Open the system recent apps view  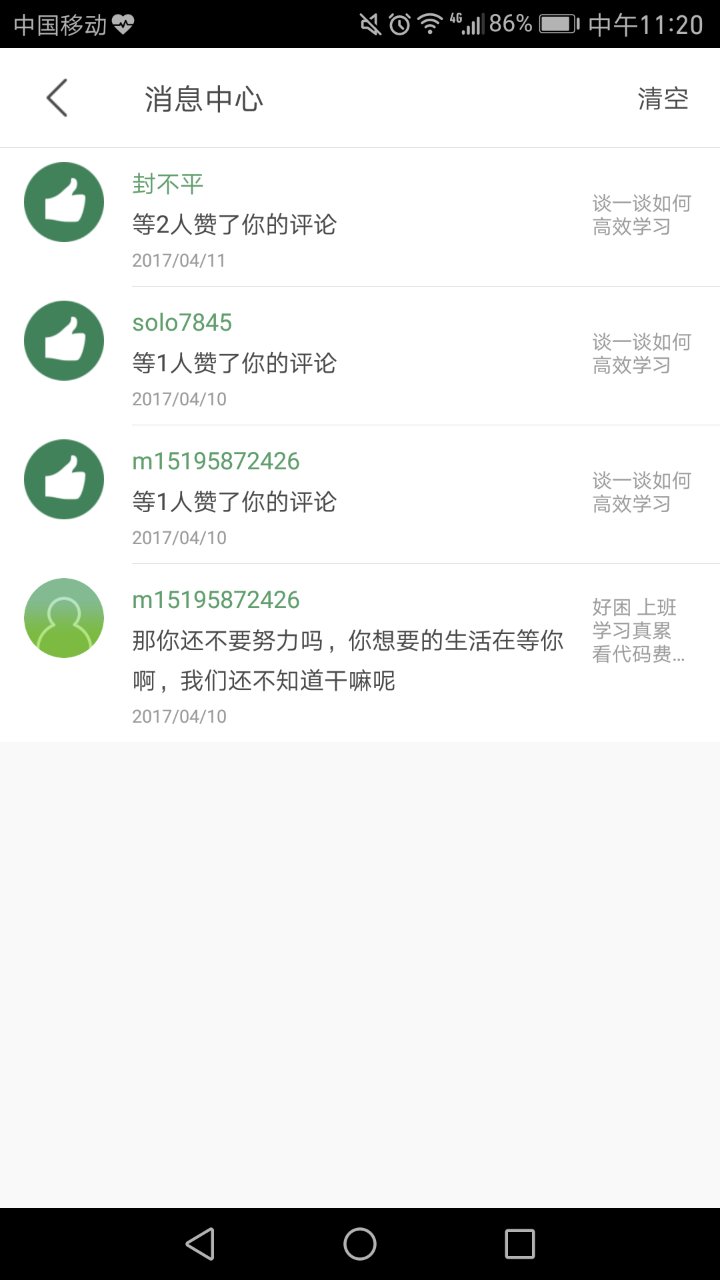[520, 1244]
